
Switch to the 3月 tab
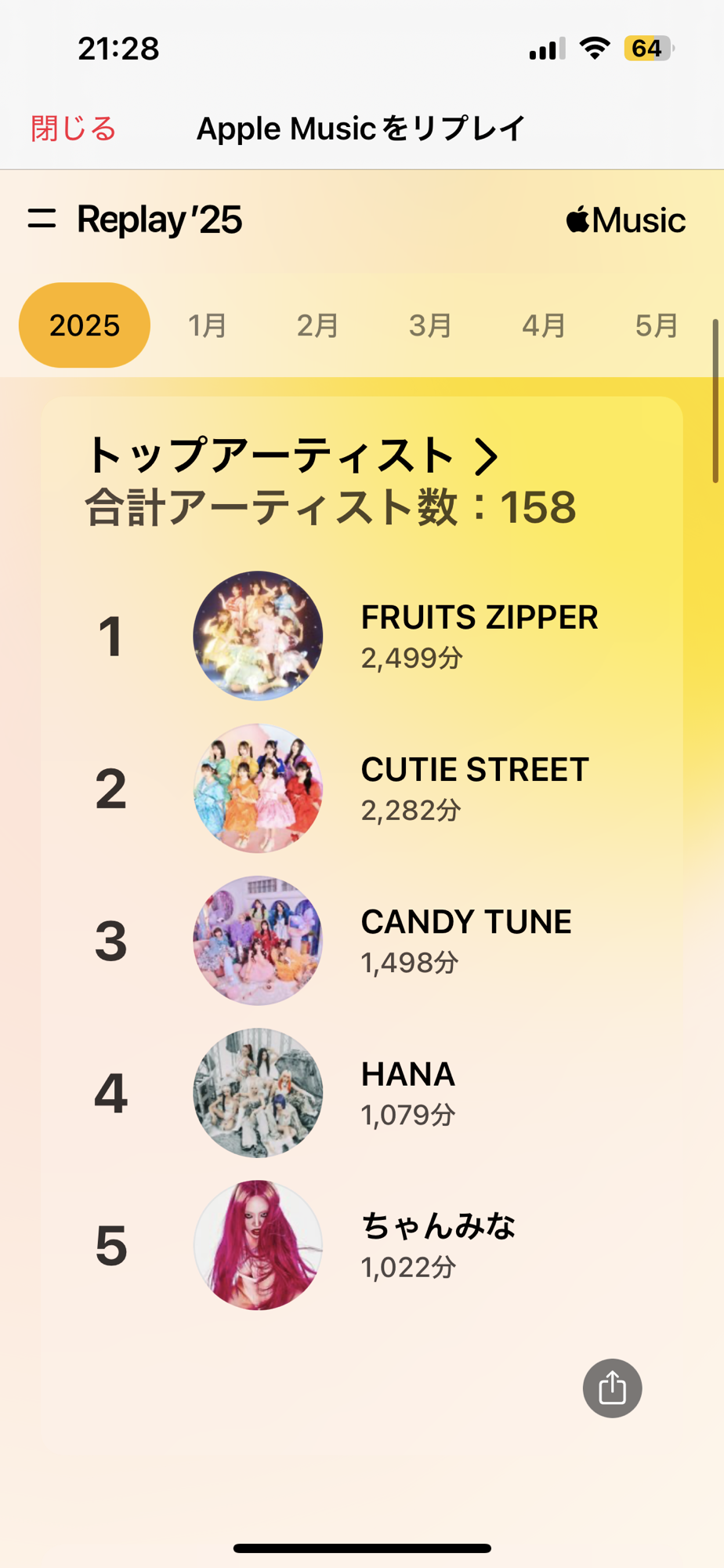point(430,325)
